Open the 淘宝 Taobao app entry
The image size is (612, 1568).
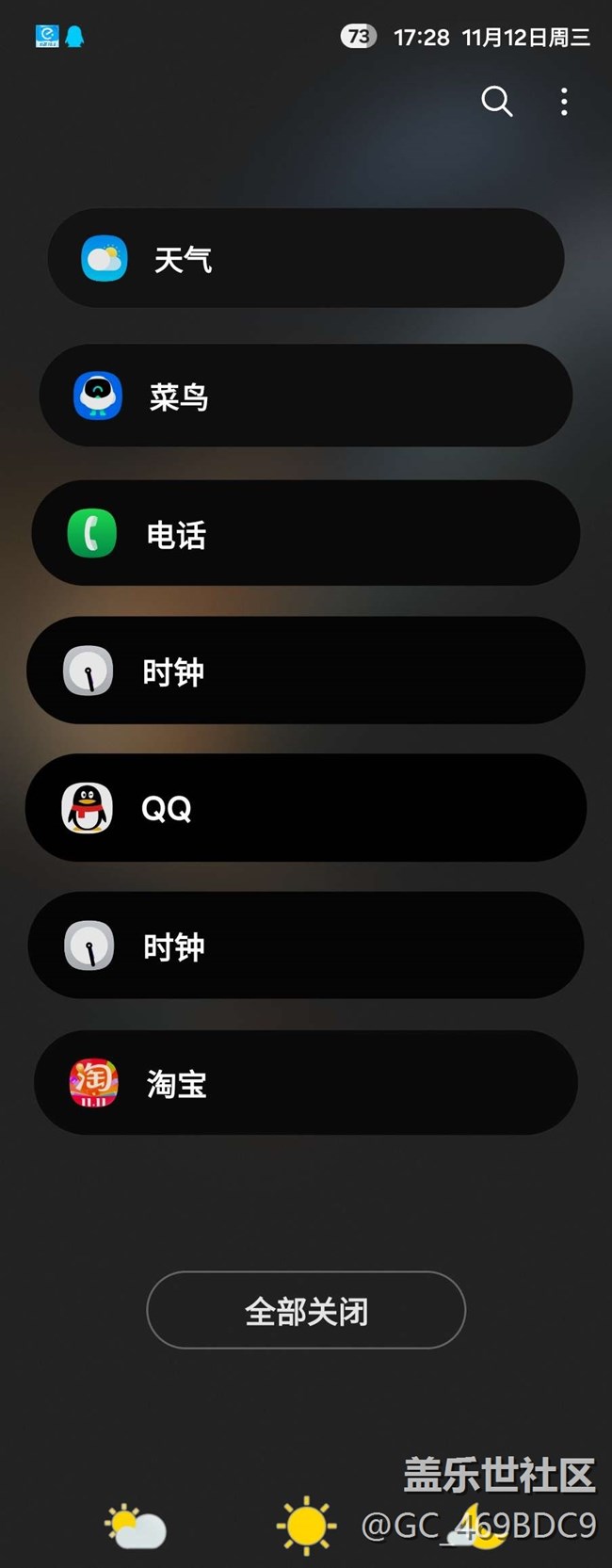pyautogui.click(x=306, y=1083)
